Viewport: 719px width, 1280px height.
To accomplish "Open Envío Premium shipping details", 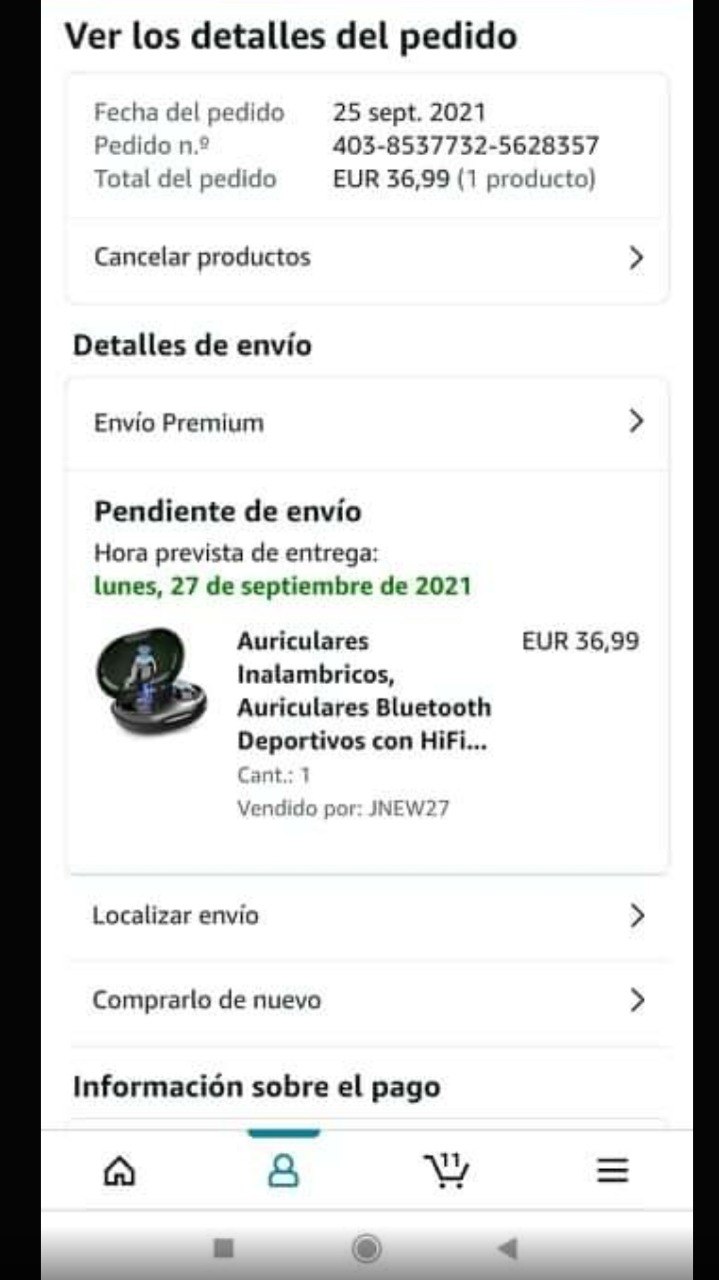I will pyautogui.click(x=366, y=423).
